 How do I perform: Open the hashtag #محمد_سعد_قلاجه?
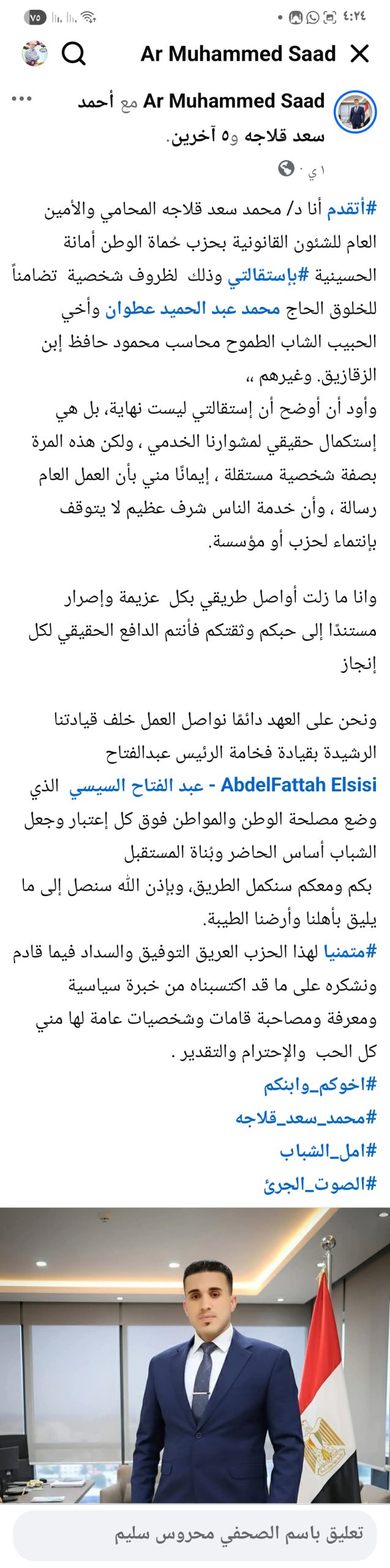[x=306, y=1118]
